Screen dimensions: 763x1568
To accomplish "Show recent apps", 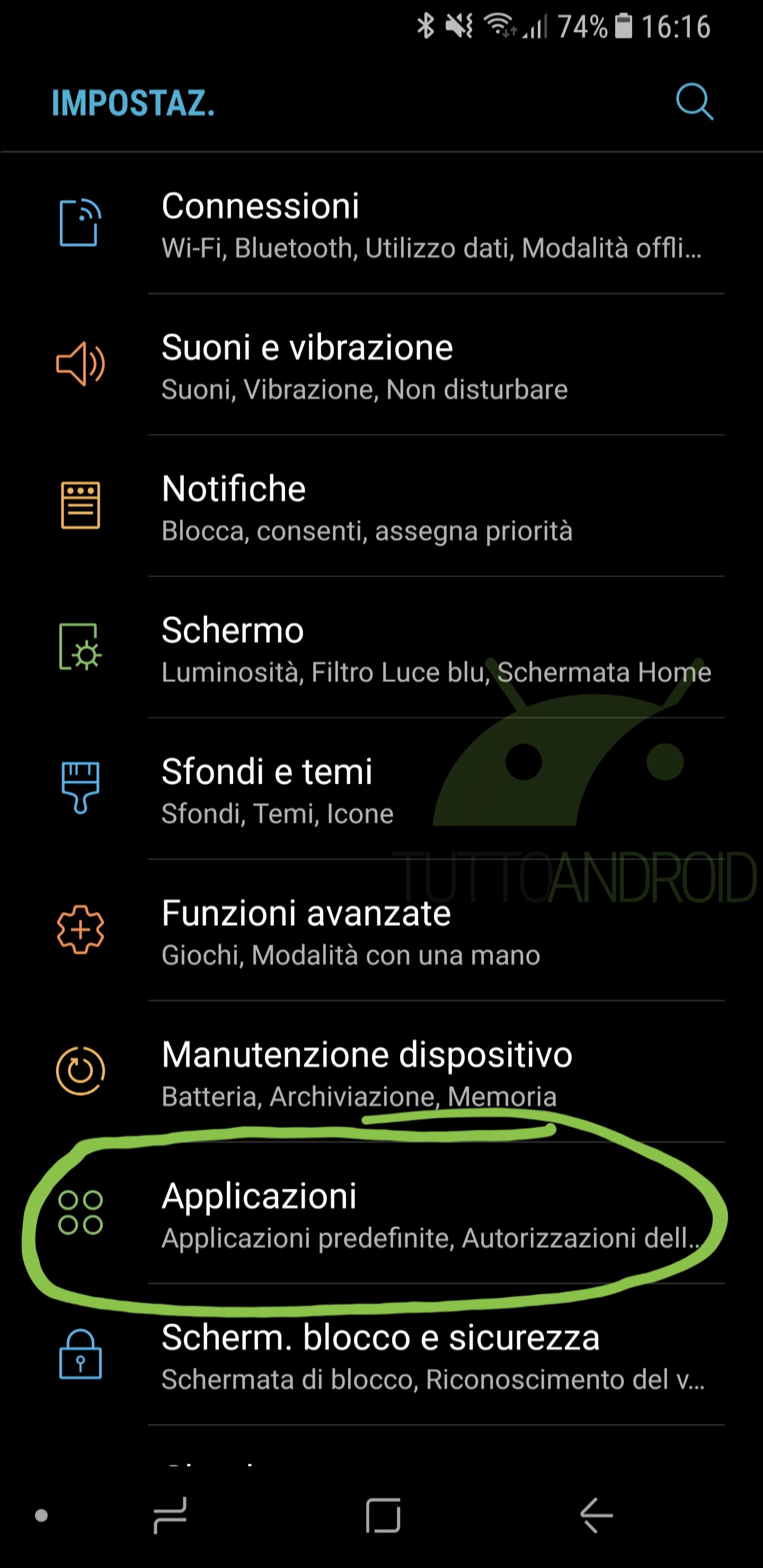I will coord(170,1514).
